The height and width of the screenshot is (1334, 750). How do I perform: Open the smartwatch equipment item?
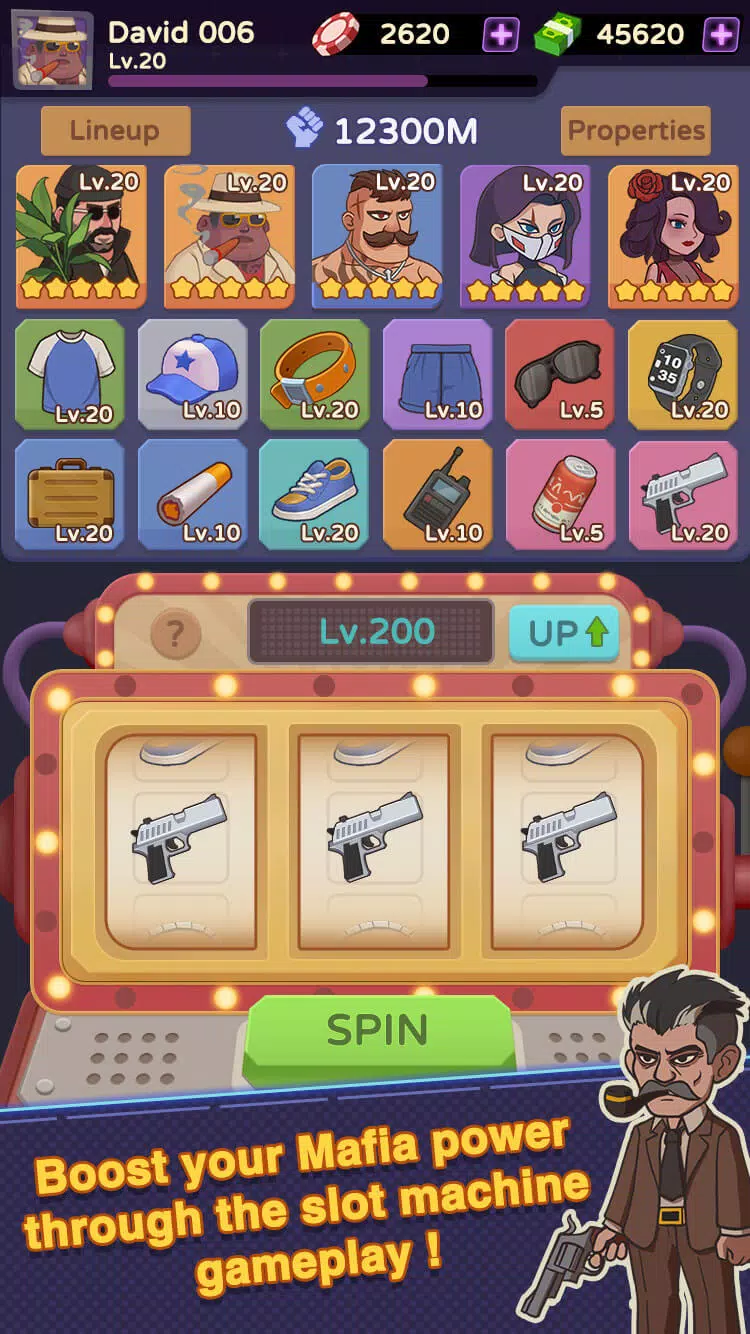point(682,374)
